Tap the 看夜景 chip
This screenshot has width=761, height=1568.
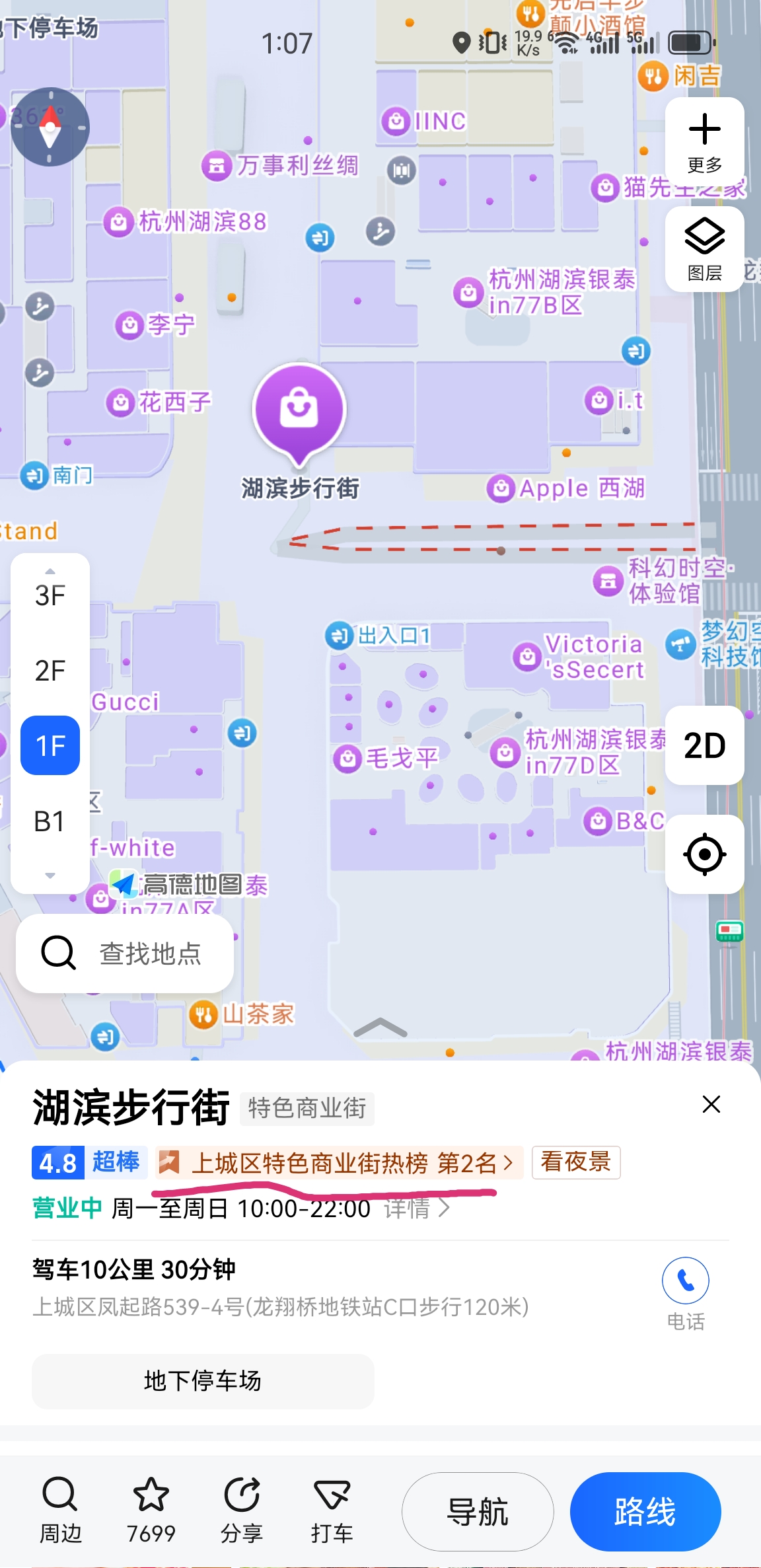[x=575, y=1162]
